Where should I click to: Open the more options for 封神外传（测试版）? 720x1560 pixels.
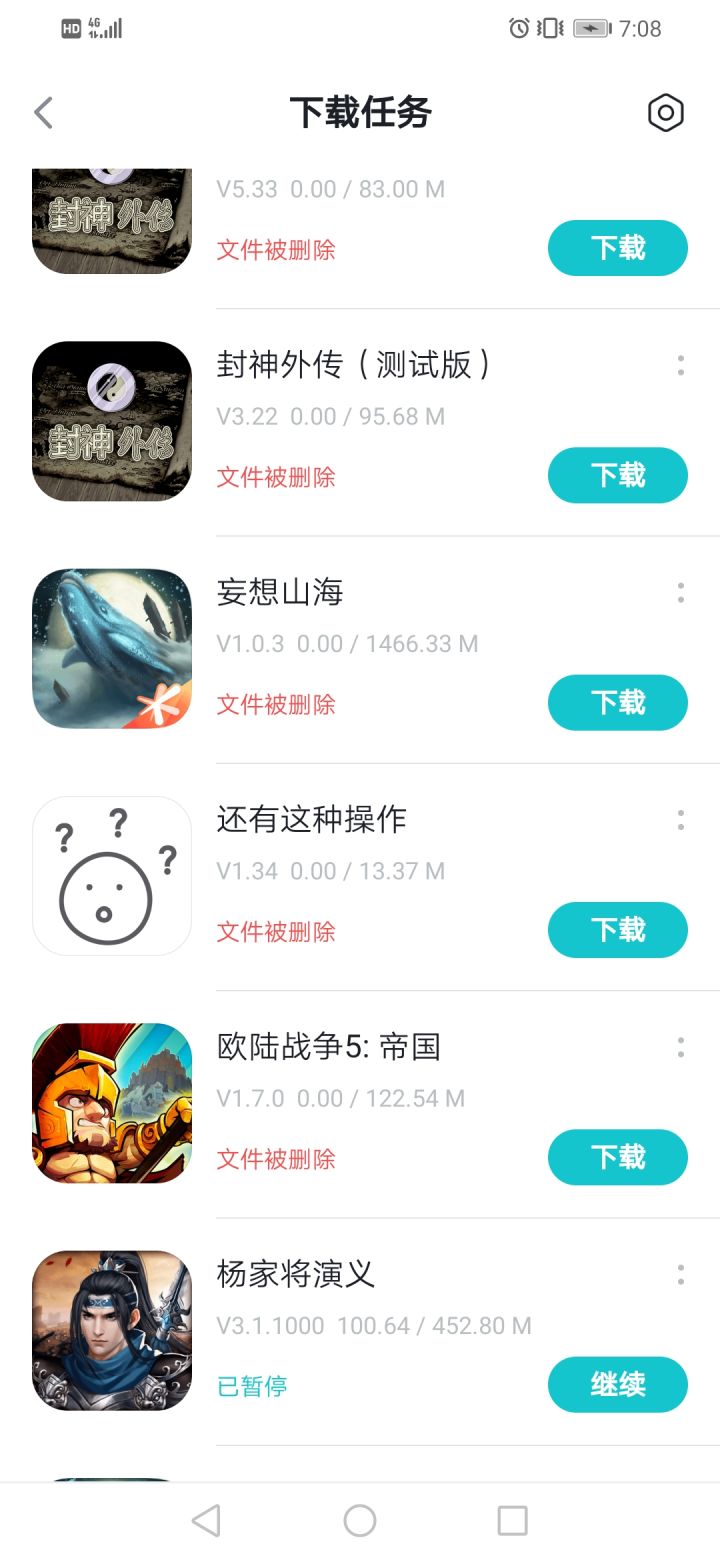[681, 365]
